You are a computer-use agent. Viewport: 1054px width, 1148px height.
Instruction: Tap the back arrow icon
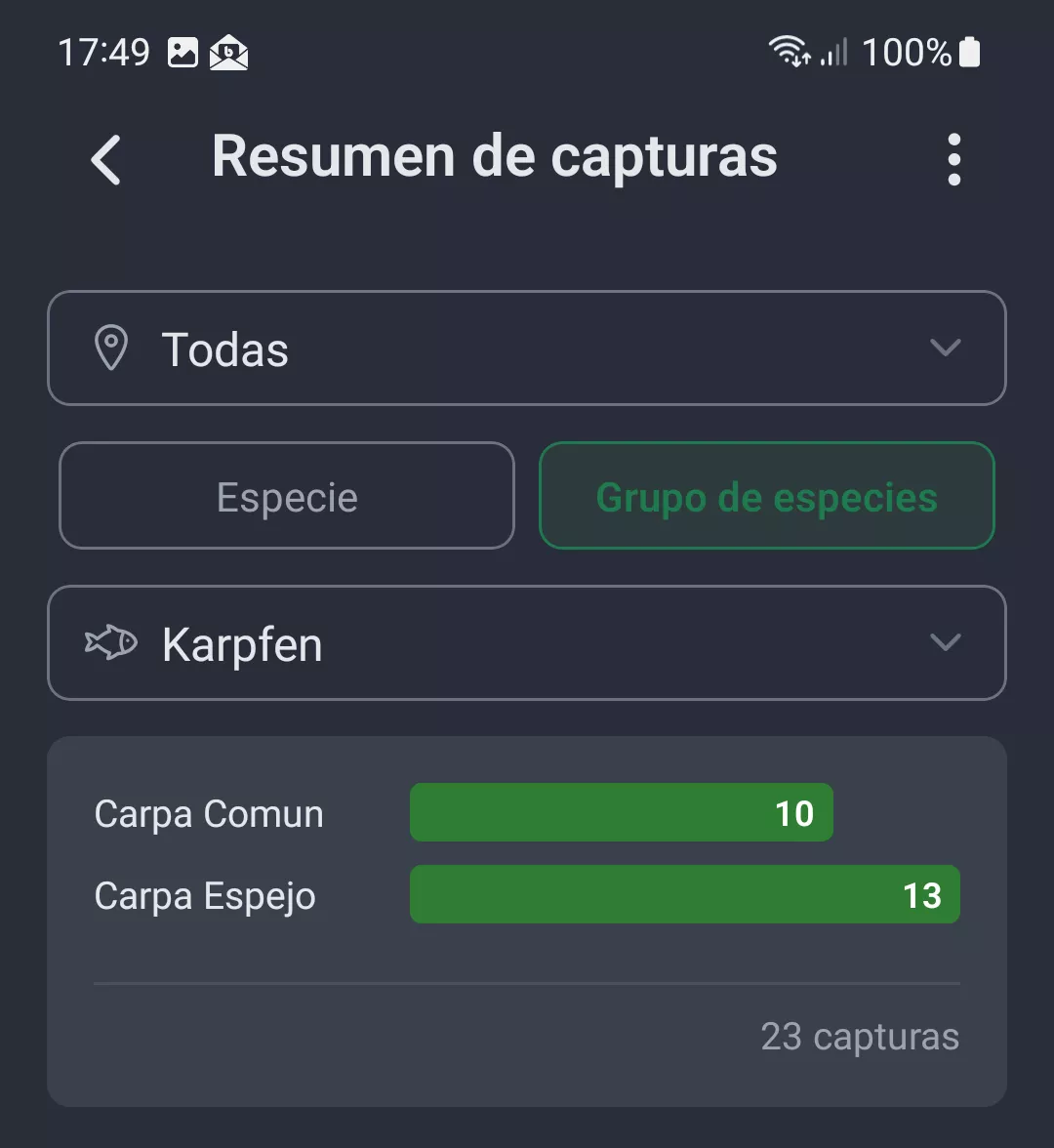[x=105, y=159]
